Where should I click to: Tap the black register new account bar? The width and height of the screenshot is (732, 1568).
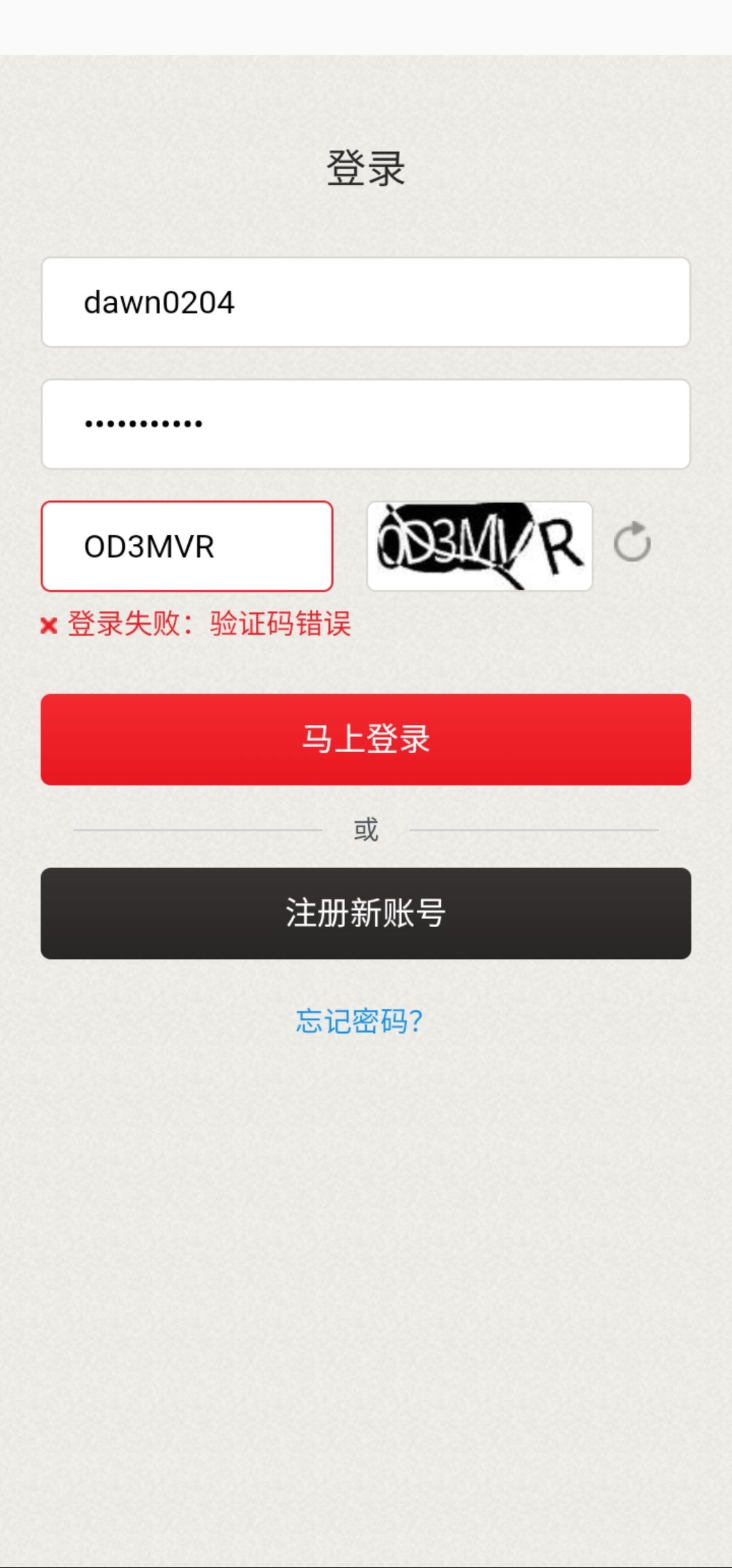pyautogui.click(x=366, y=914)
